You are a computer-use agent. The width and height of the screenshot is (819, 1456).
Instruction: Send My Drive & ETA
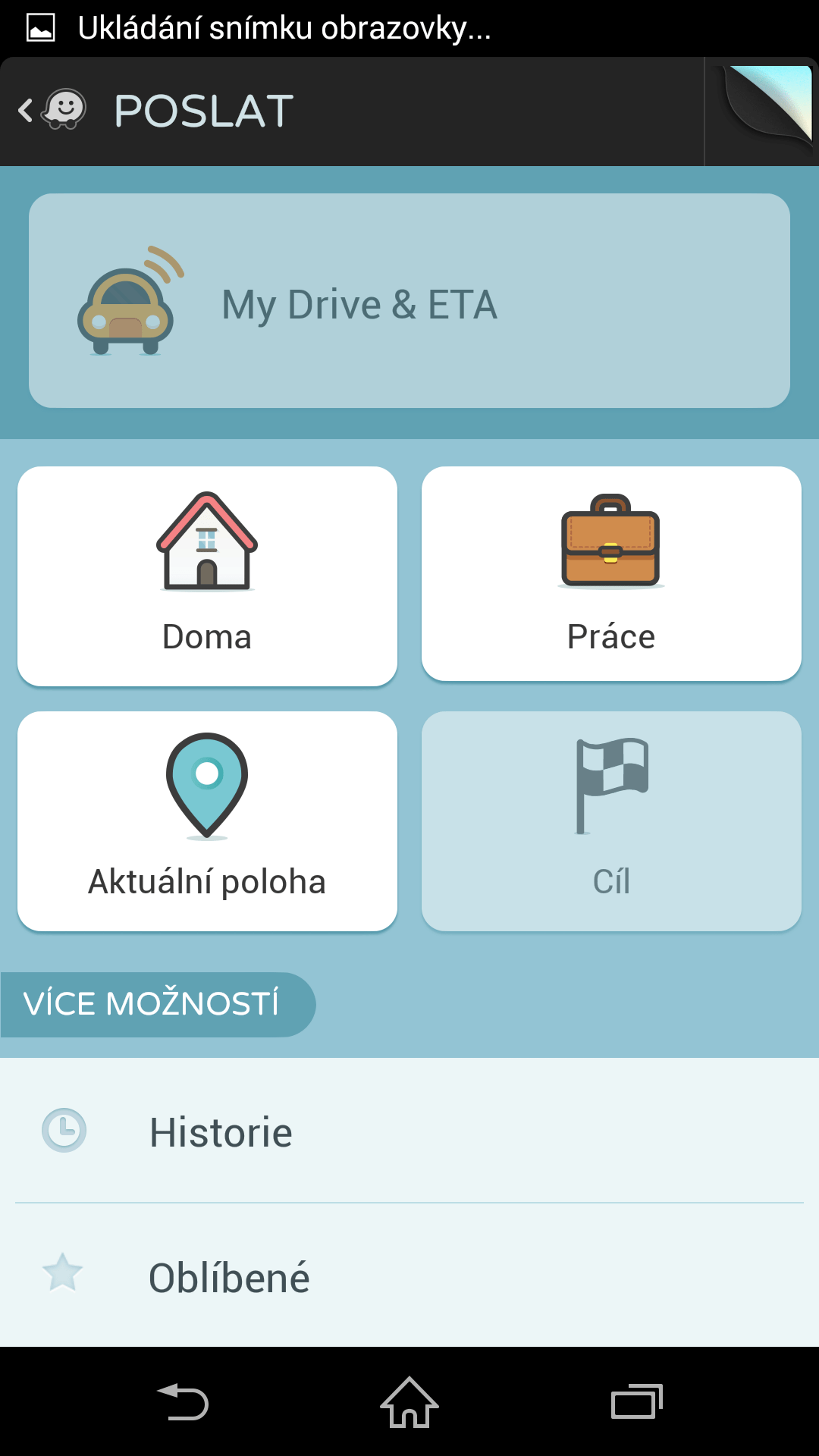point(409,300)
